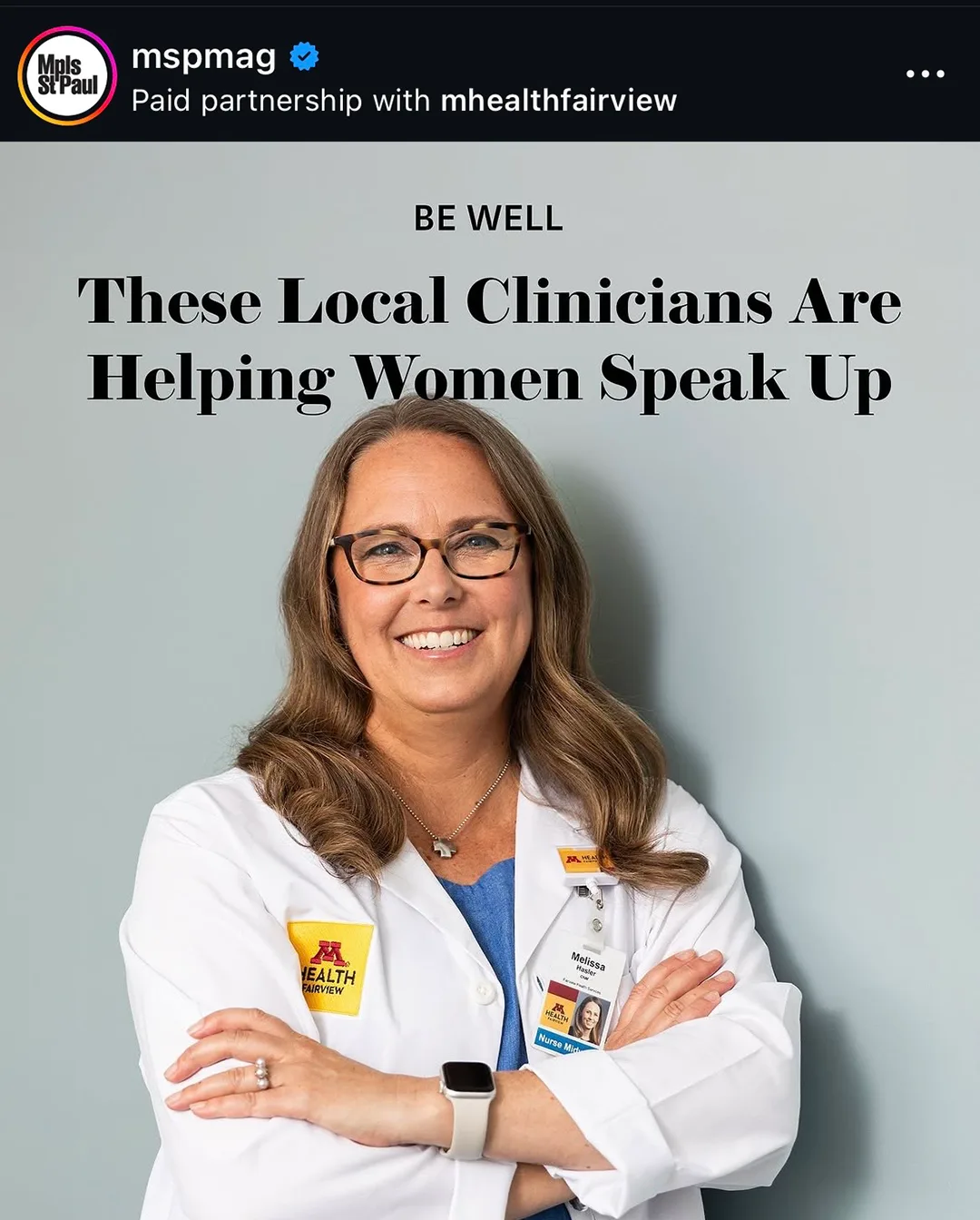Open the mspmag profile picture

67,75
